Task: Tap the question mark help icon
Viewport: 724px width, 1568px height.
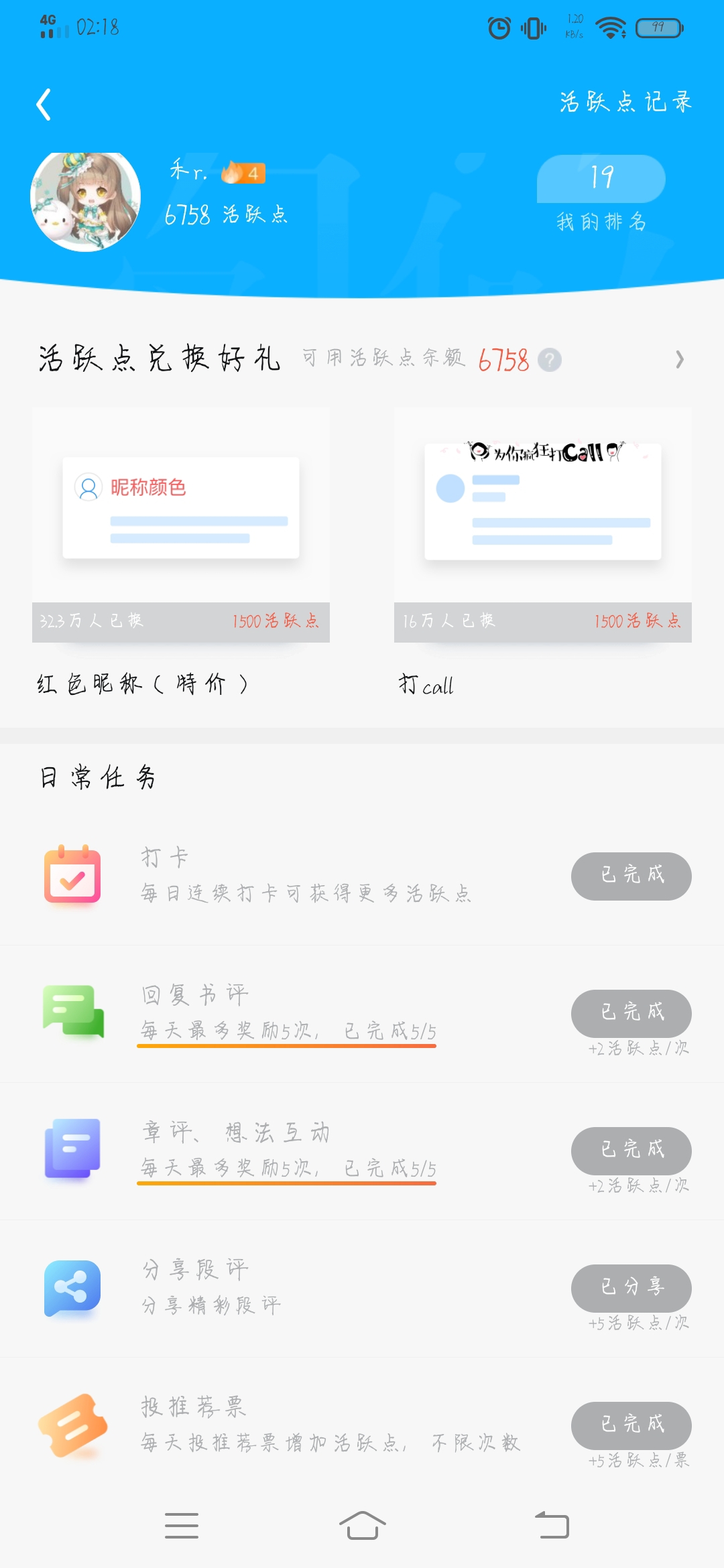Action: point(550,360)
